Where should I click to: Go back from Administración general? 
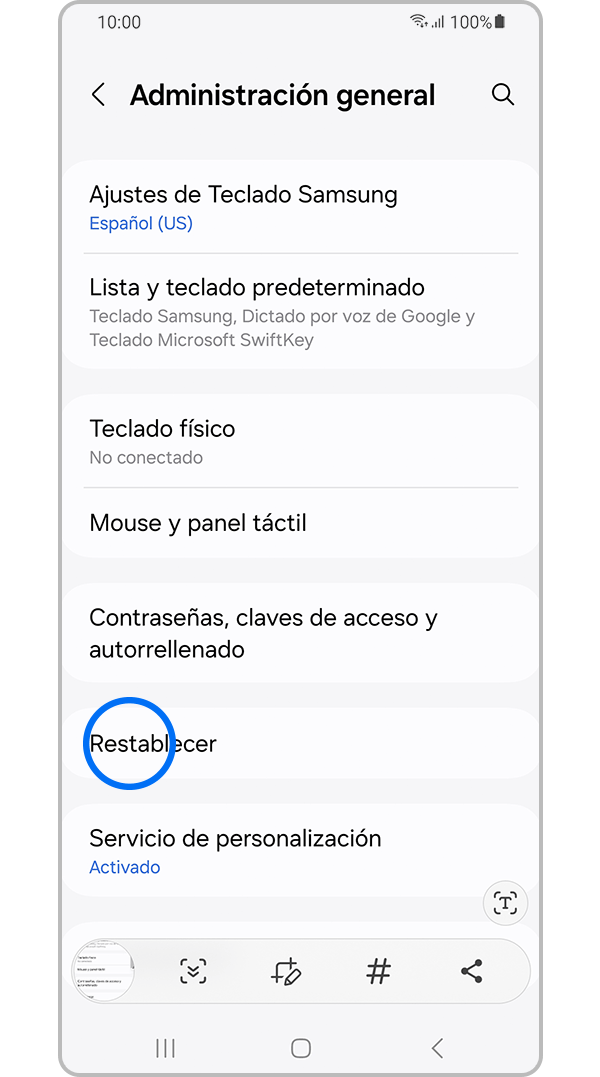(98, 95)
